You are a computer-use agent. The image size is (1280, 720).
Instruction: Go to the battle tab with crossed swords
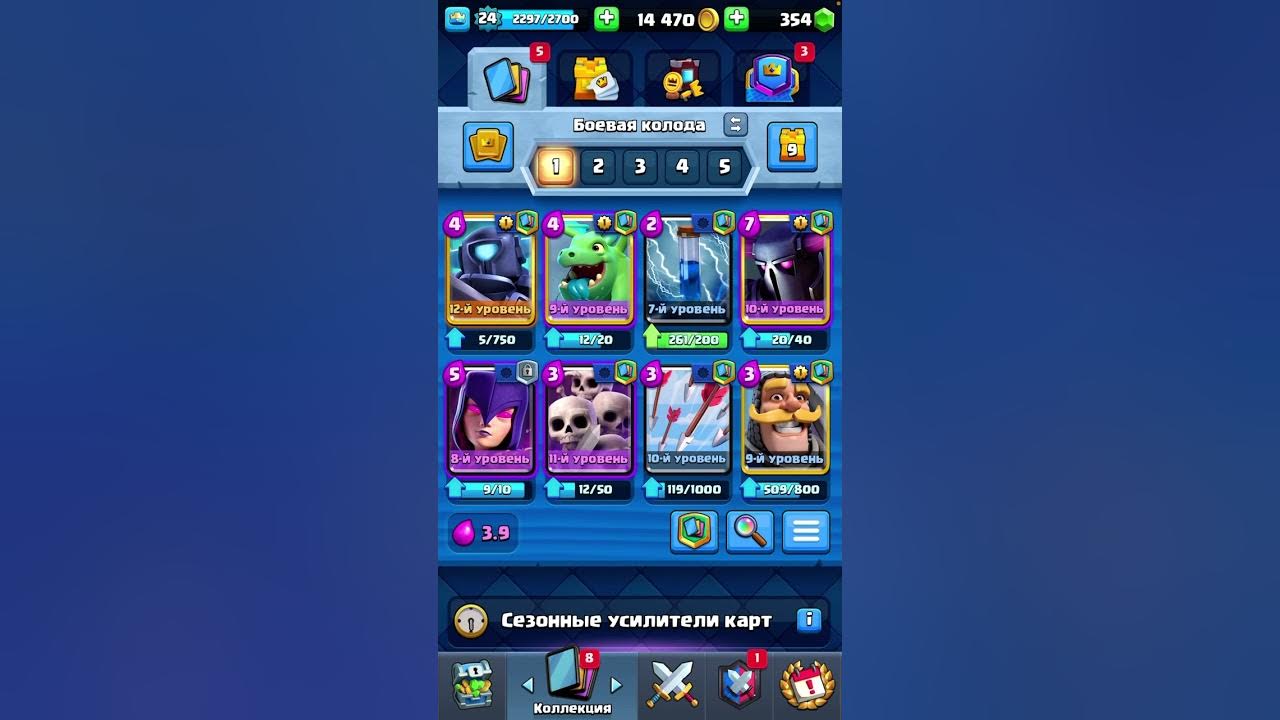[x=673, y=685]
